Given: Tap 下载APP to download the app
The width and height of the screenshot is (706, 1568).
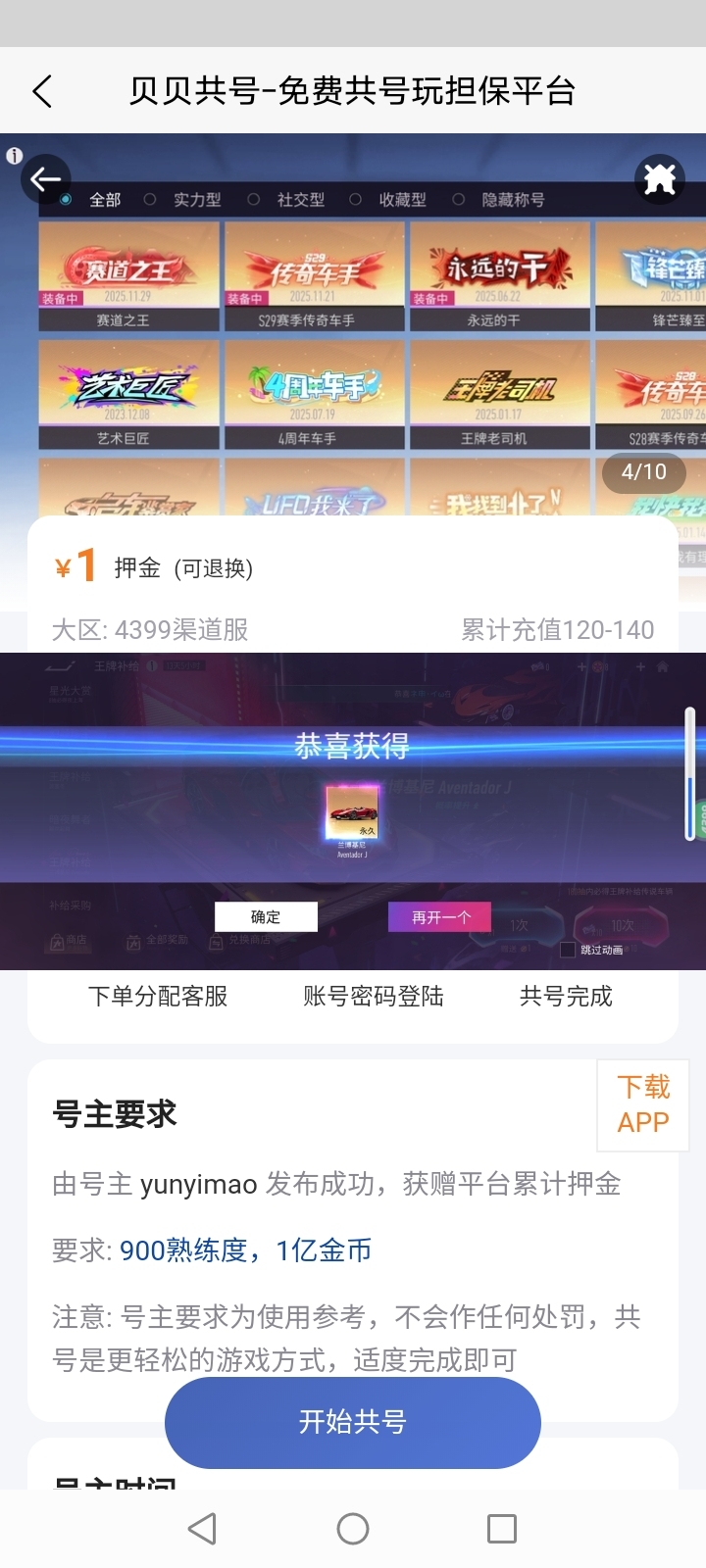Looking at the screenshot, I should 642,1104.
